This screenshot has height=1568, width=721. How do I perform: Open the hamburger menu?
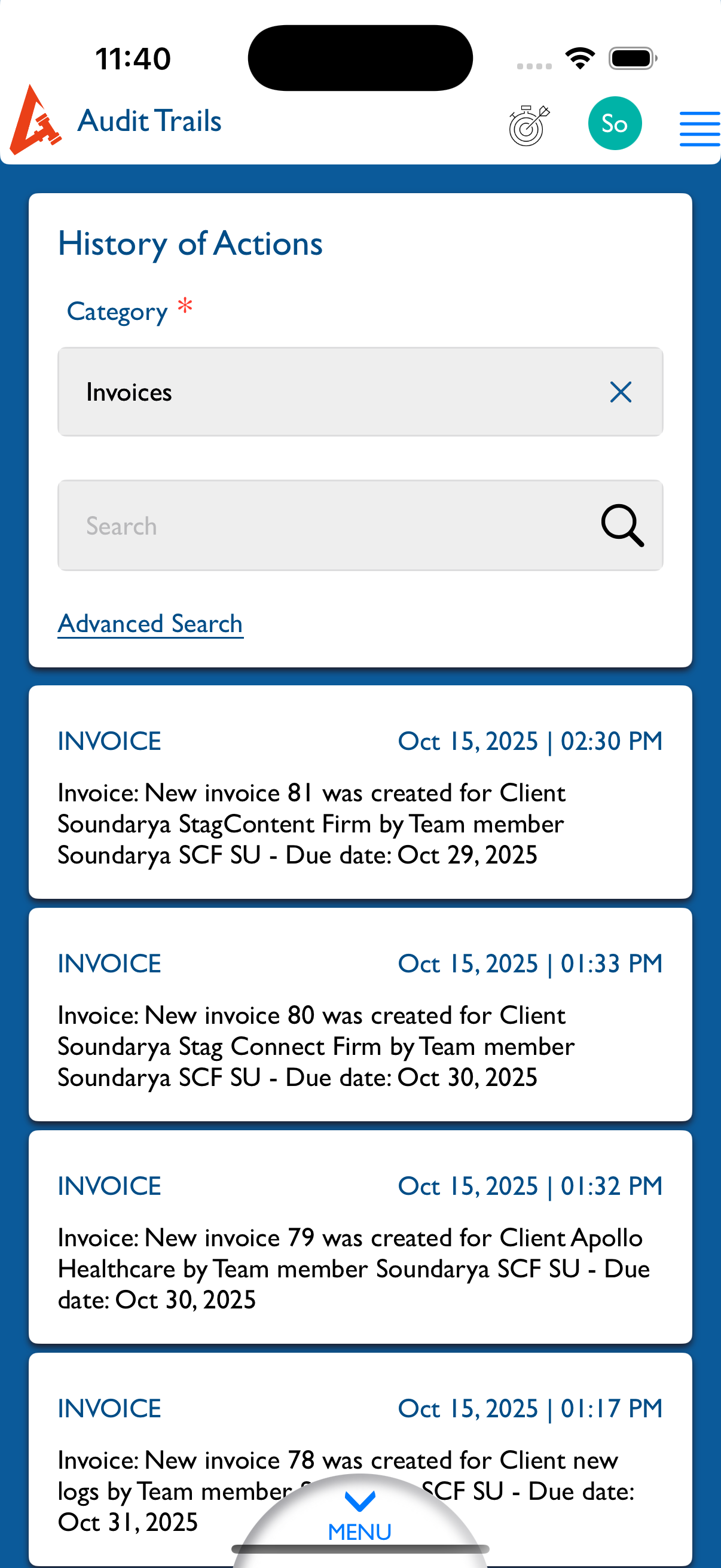point(698,129)
